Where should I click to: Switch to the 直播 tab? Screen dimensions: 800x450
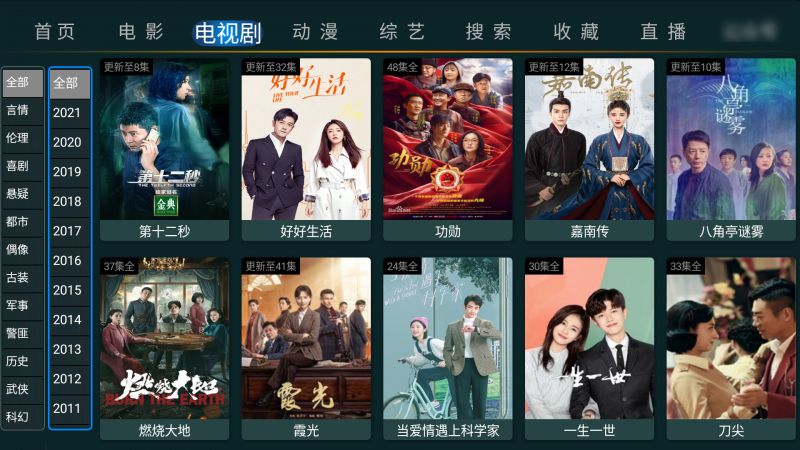[x=663, y=31]
